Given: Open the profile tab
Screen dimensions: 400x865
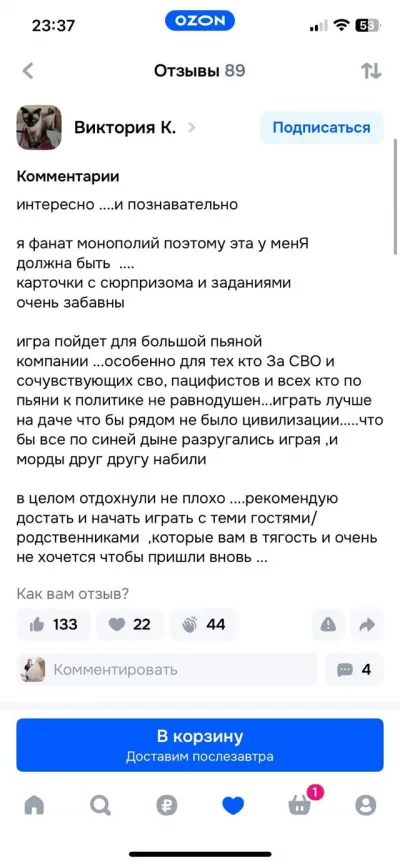Looking at the screenshot, I should 365,806.
